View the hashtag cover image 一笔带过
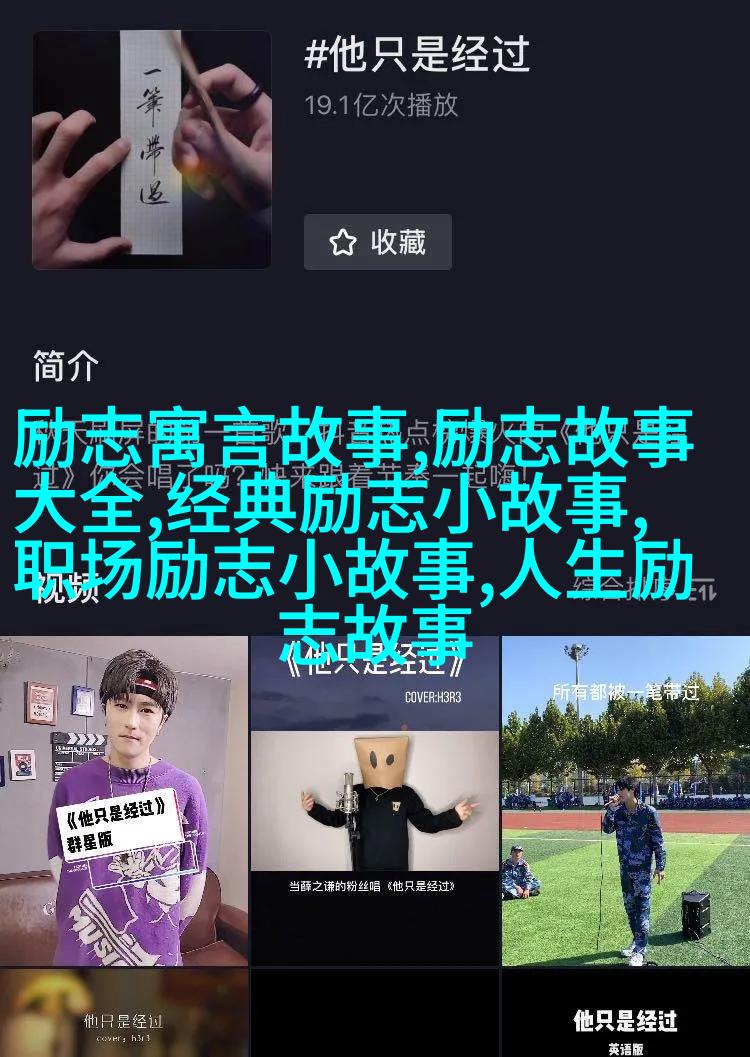Screen dimensions: 750x1057 pos(152,150)
